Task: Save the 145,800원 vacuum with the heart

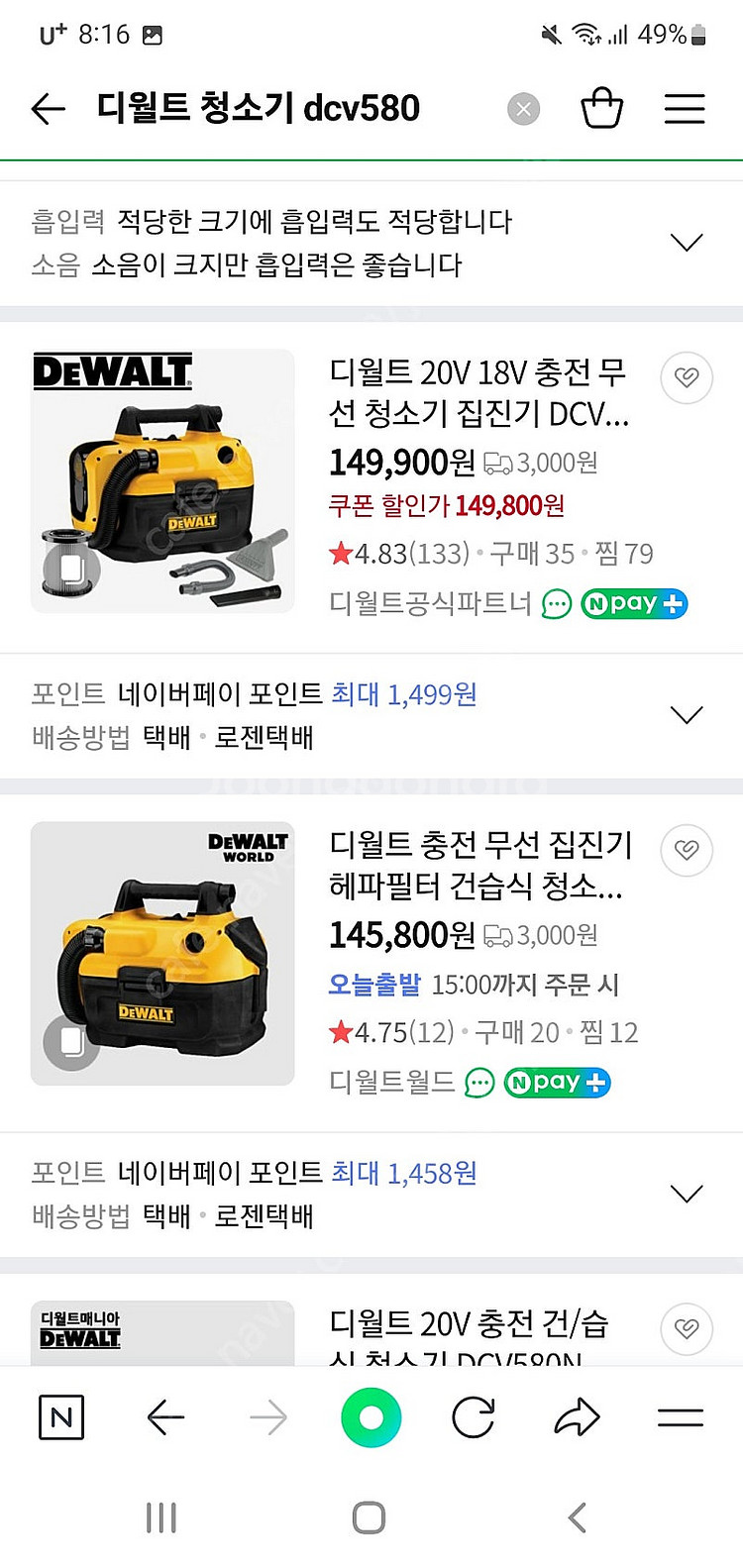Action: pos(687,850)
